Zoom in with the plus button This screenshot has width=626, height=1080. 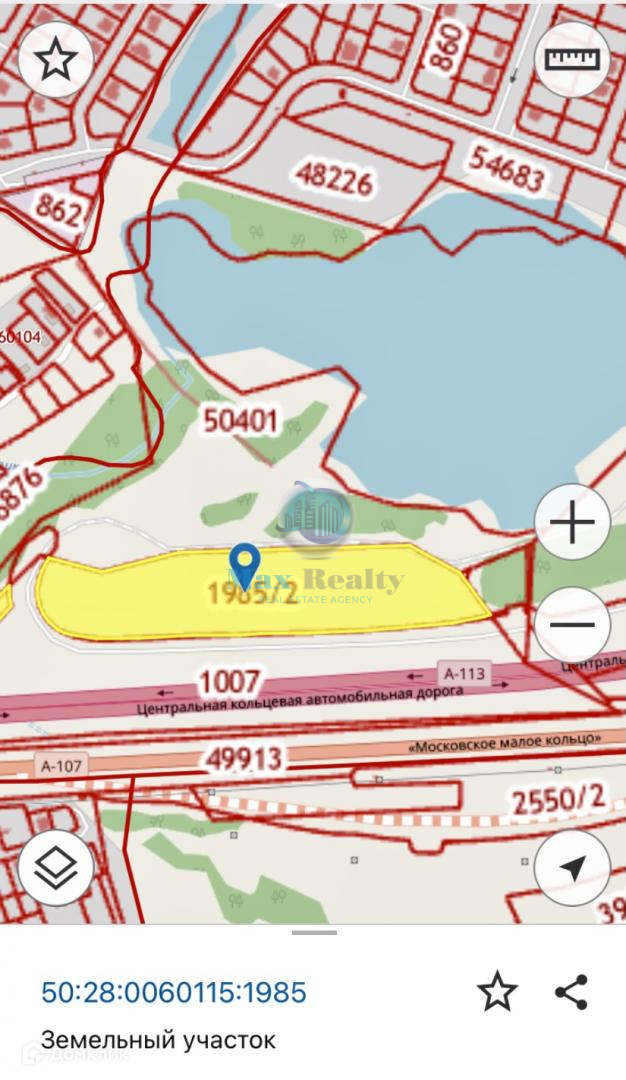572,522
